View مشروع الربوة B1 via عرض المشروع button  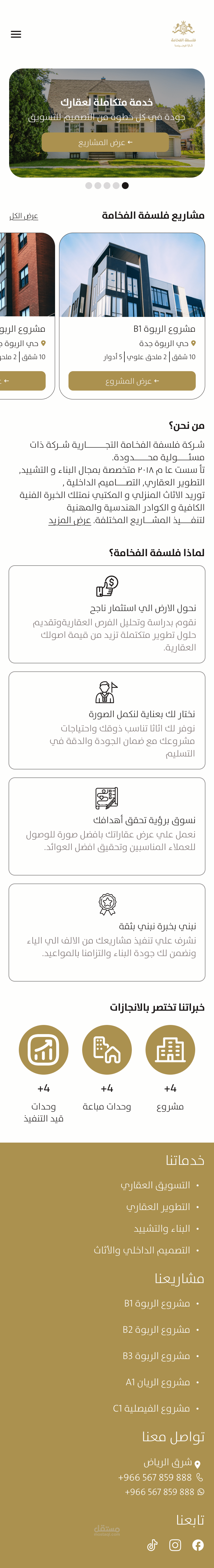(x=132, y=381)
